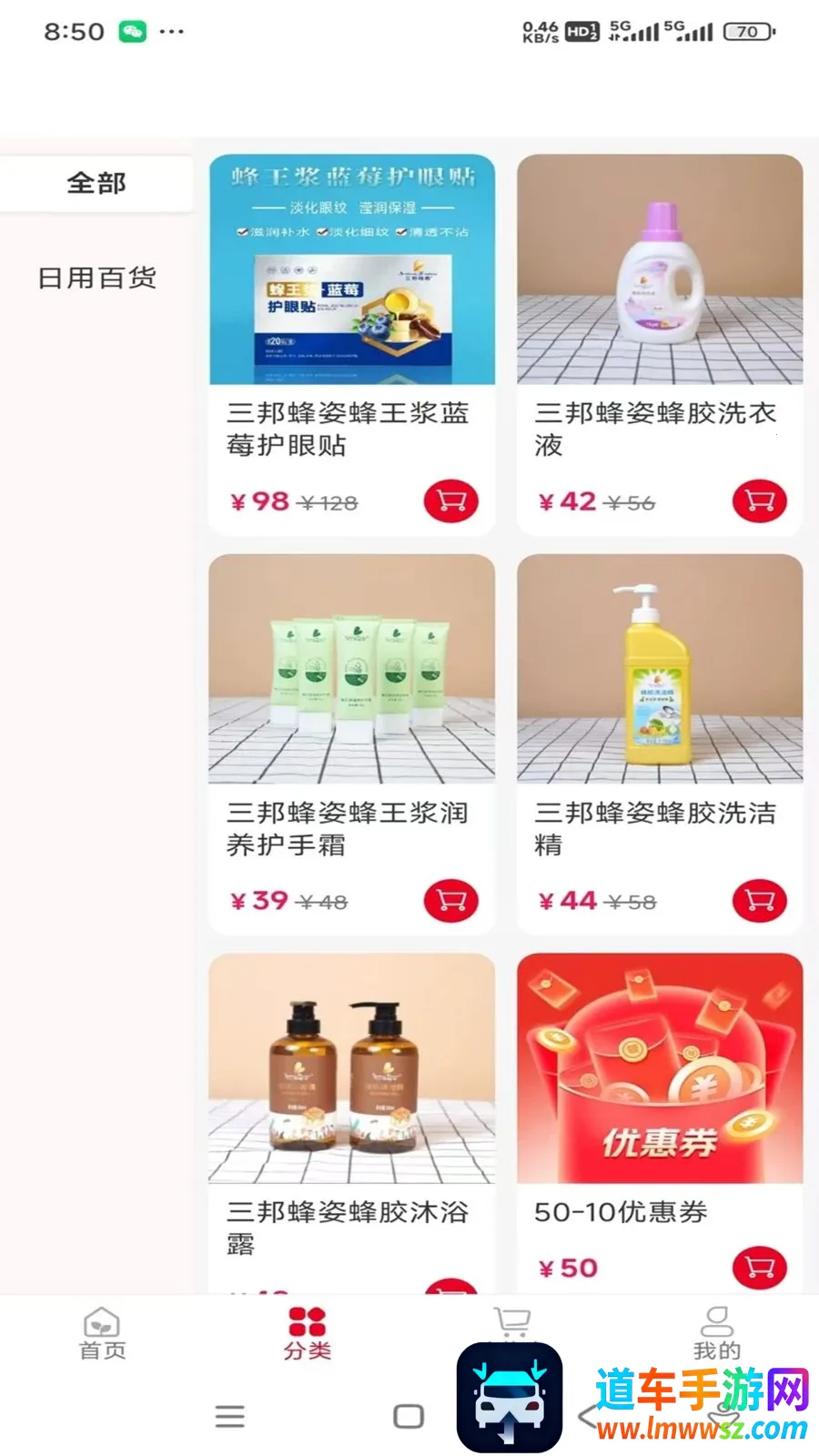The height and width of the screenshot is (1456, 819).
Task: Add 蜂王浆润养护手霜 to cart
Action: 451,900
